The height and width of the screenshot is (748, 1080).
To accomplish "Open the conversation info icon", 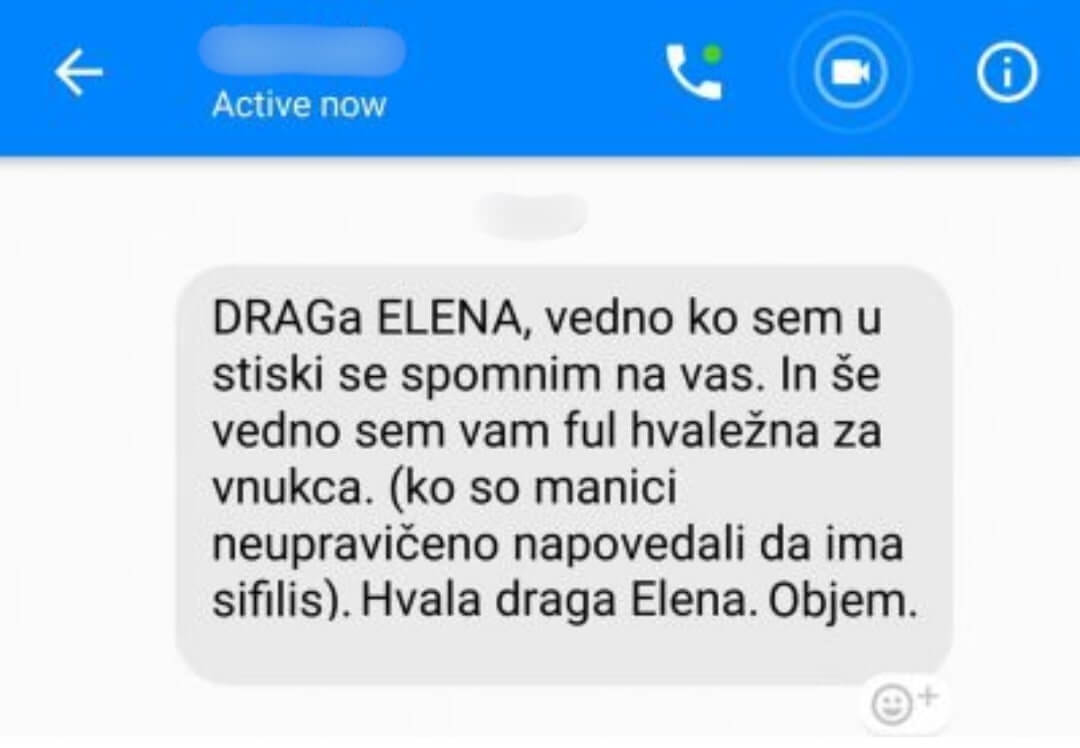I will tap(1006, 73).
